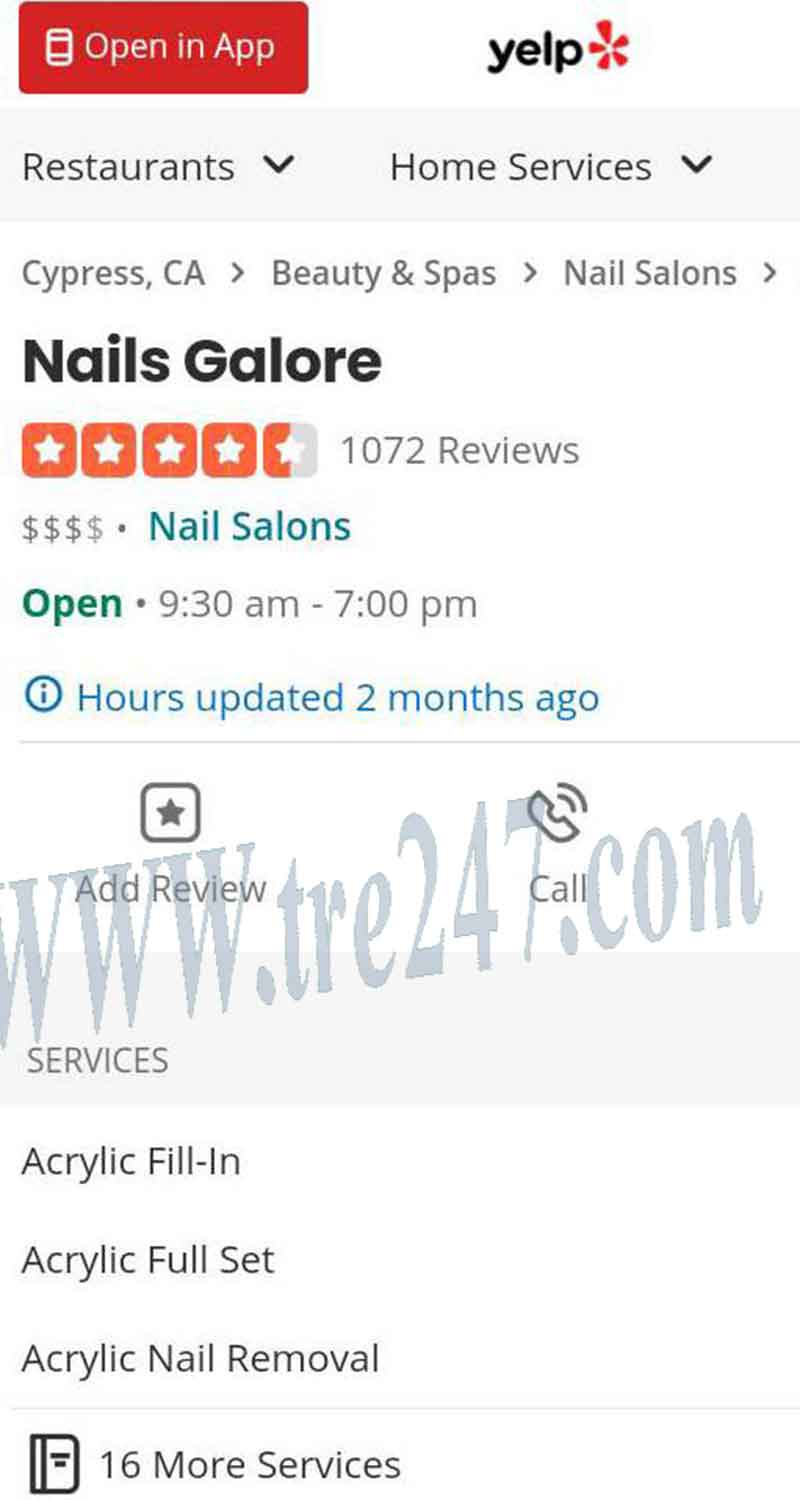The image size is (800, 1500).
Task: Open the Cypress, CA breadcrumb
Action: point(113,273)
